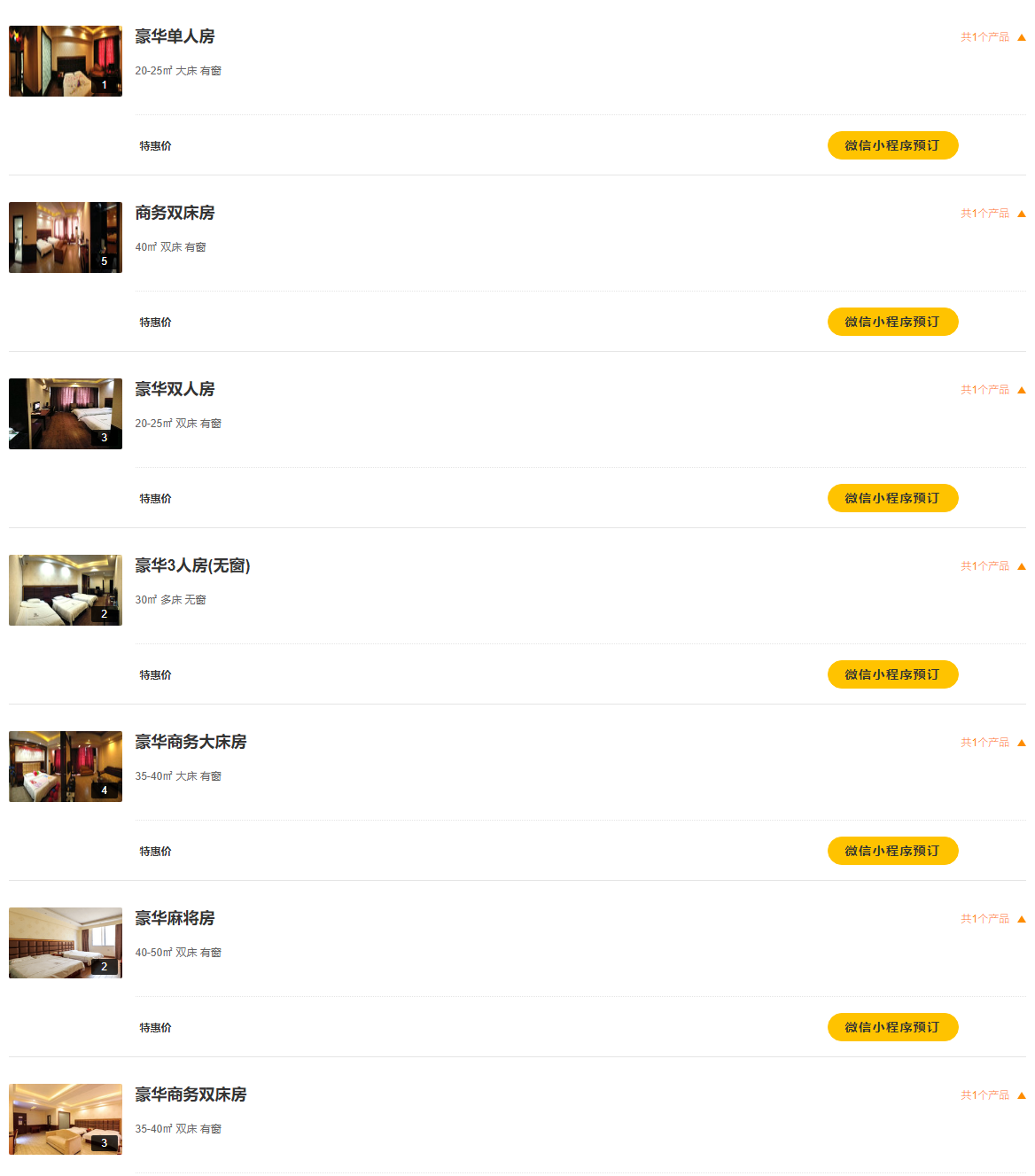Screen dimensions: 1035x1176
Task: Book 豪华单人房 via 微信小程序预订
Action: tap(892, 145)
